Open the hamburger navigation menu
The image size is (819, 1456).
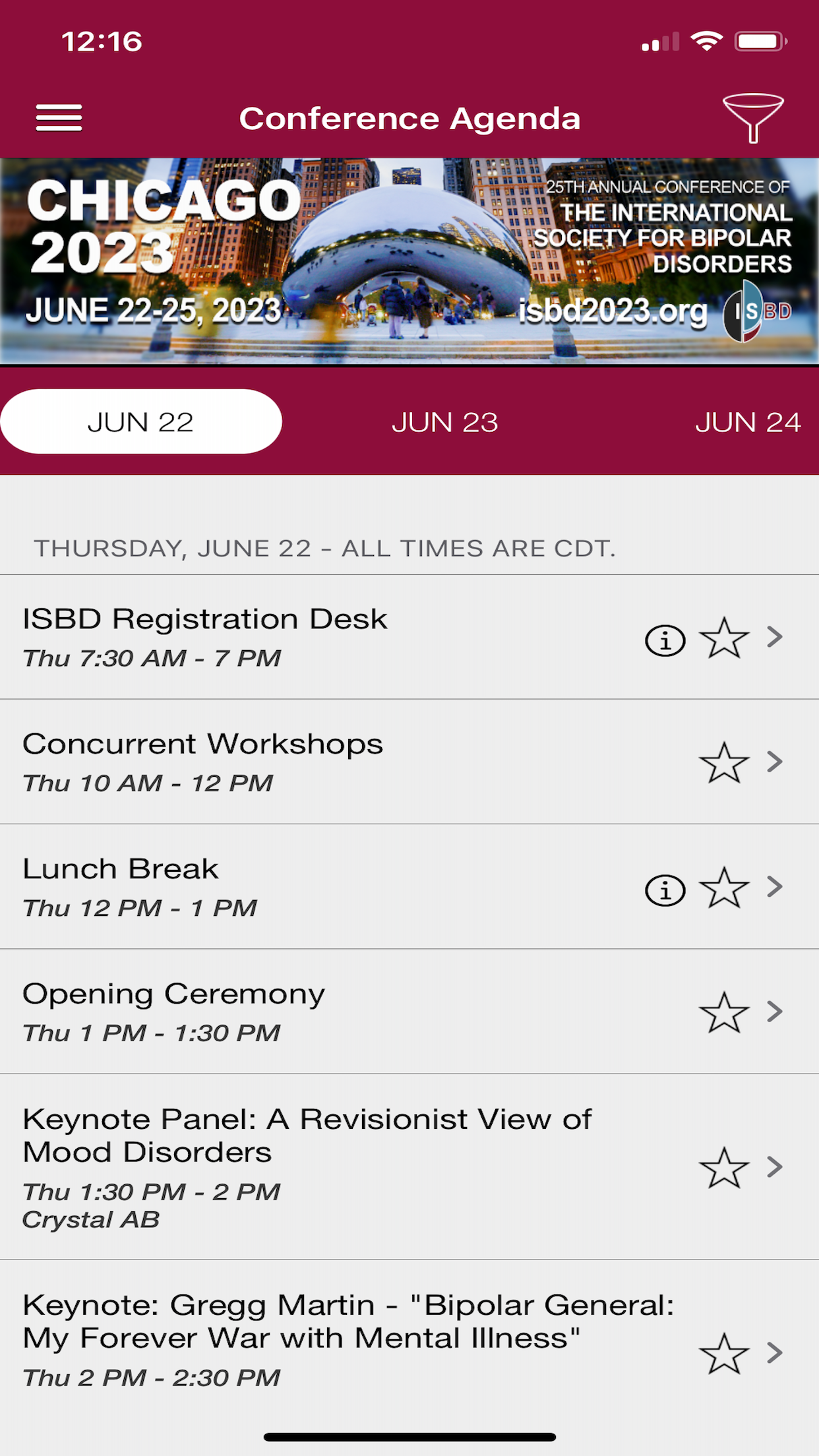coord(59,118)
